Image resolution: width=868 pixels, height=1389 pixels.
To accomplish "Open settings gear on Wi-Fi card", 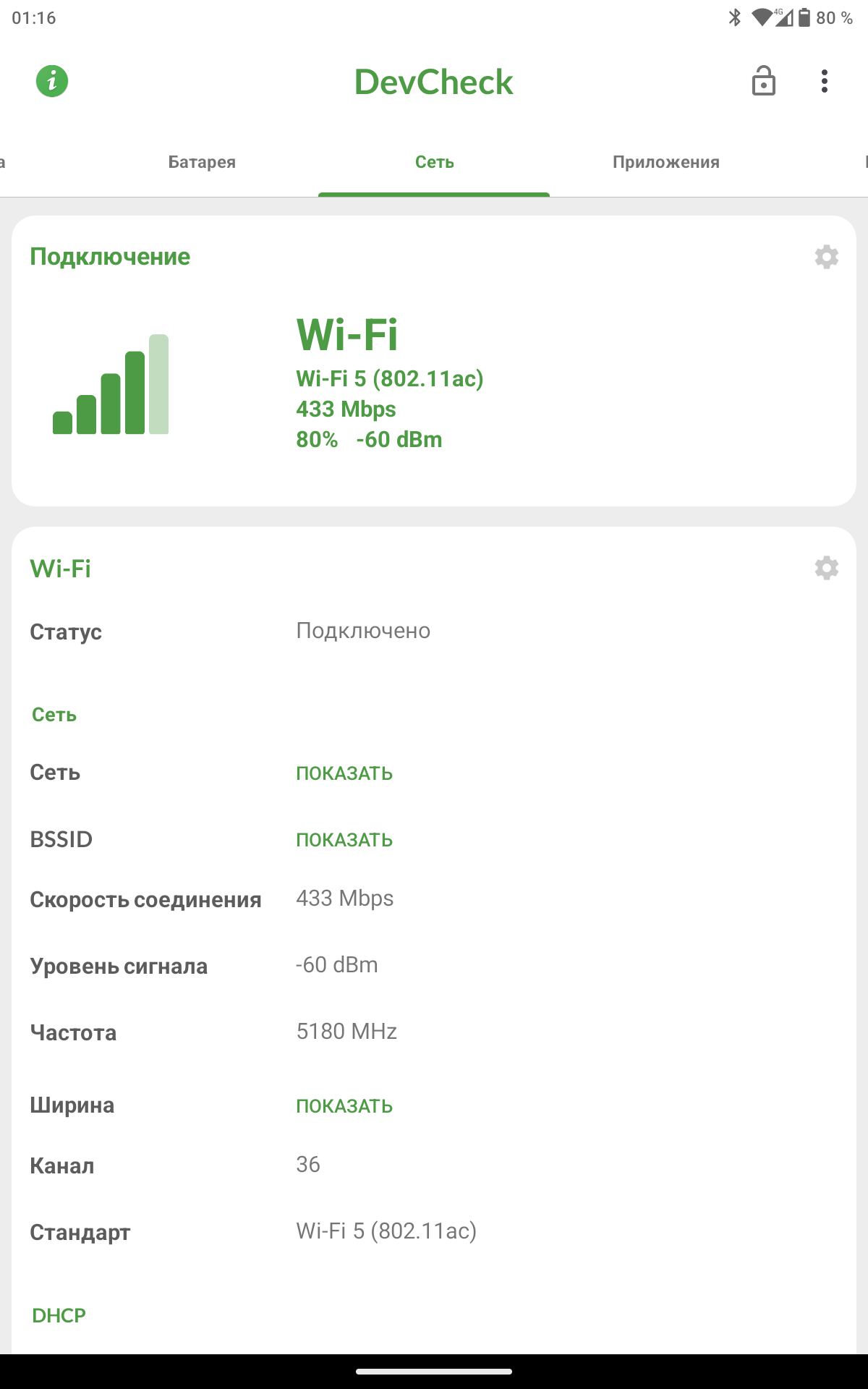I will 826,569.
